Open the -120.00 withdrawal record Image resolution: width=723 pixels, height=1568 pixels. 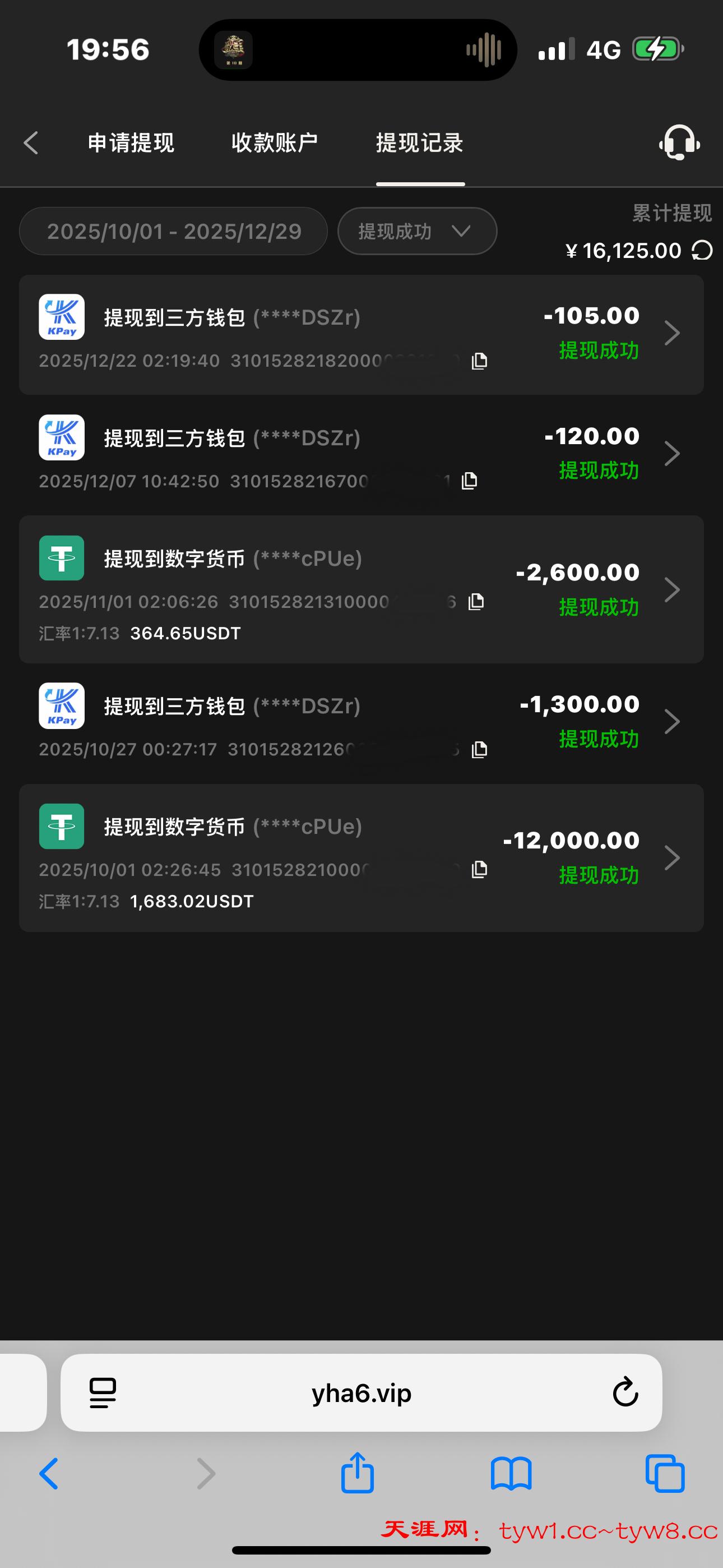tap(672, 454)
